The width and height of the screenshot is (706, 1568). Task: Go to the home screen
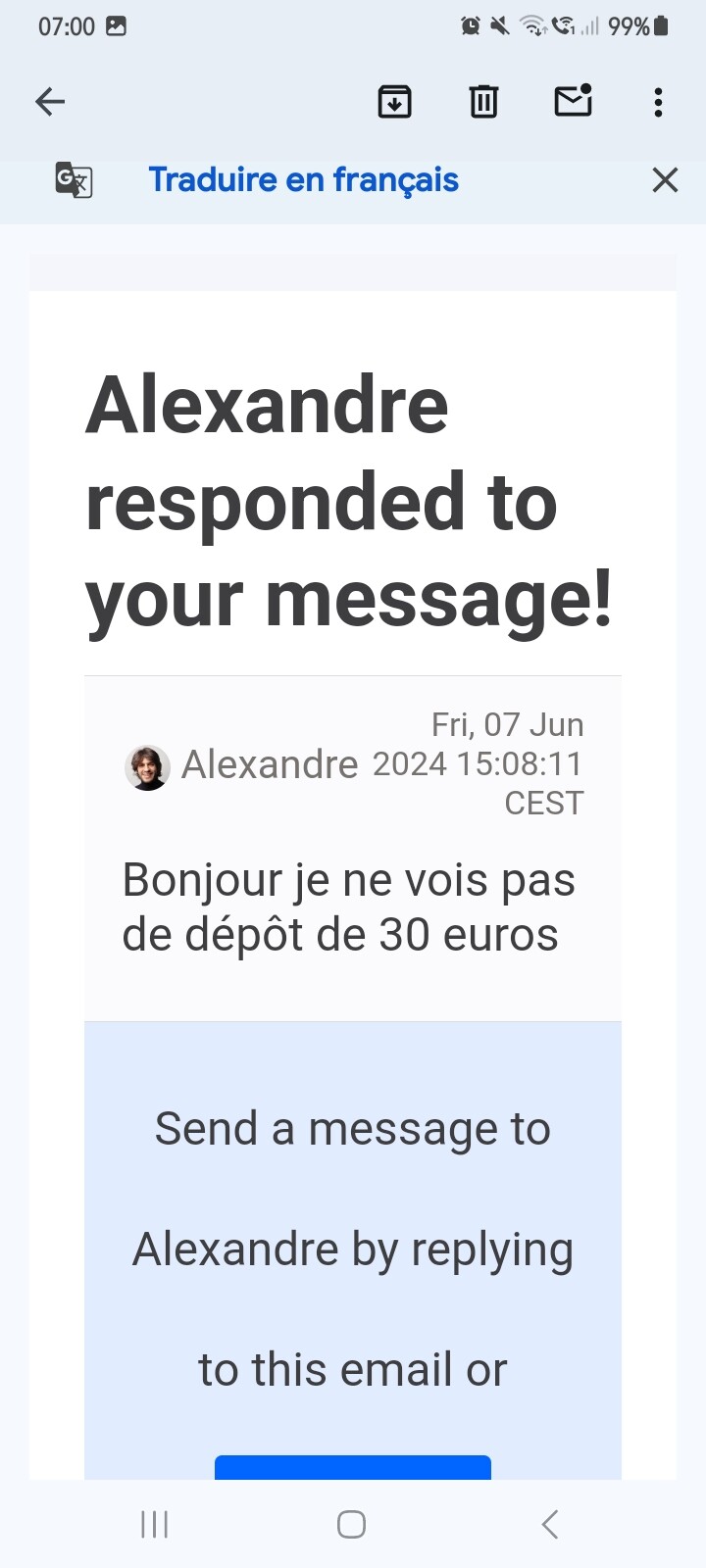352,1524
